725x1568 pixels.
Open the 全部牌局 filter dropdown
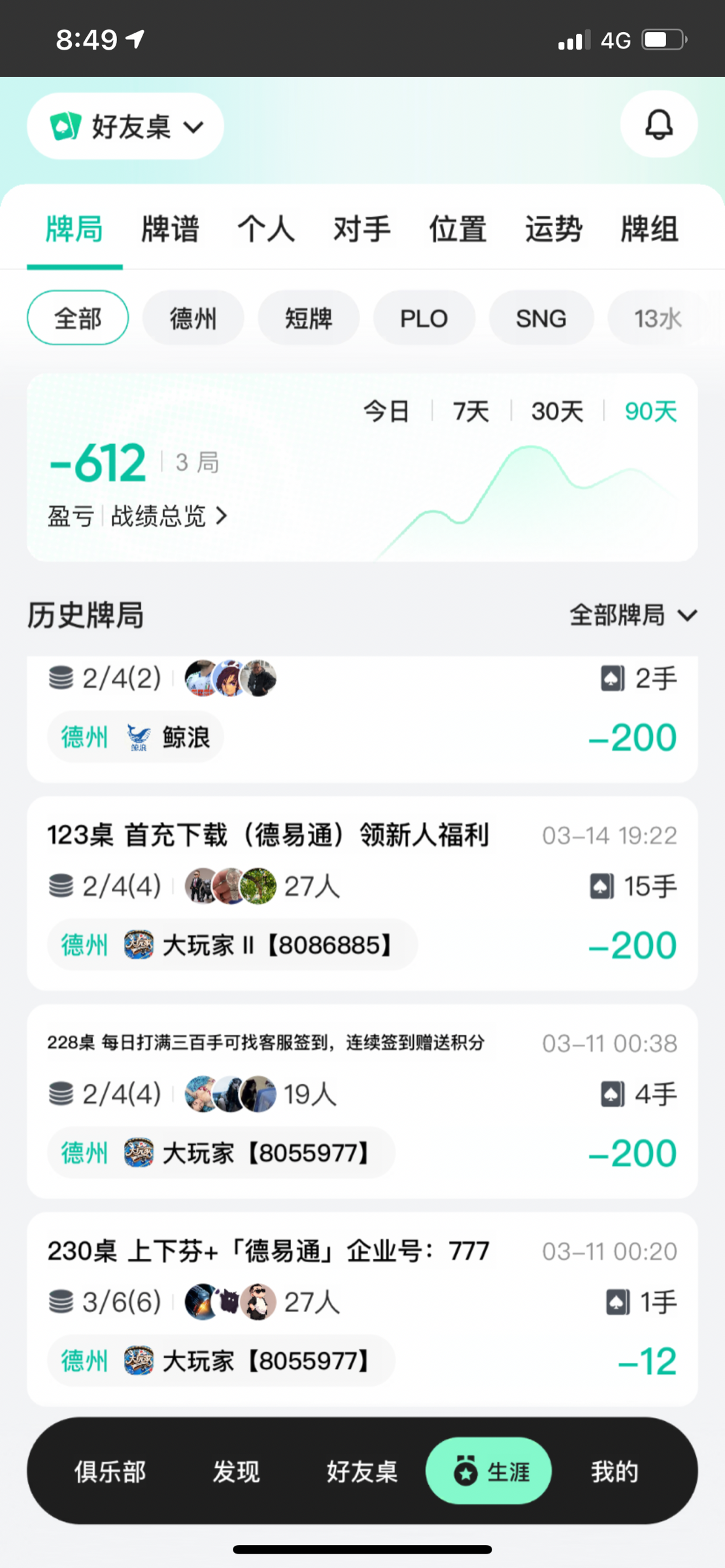point(630,615)
